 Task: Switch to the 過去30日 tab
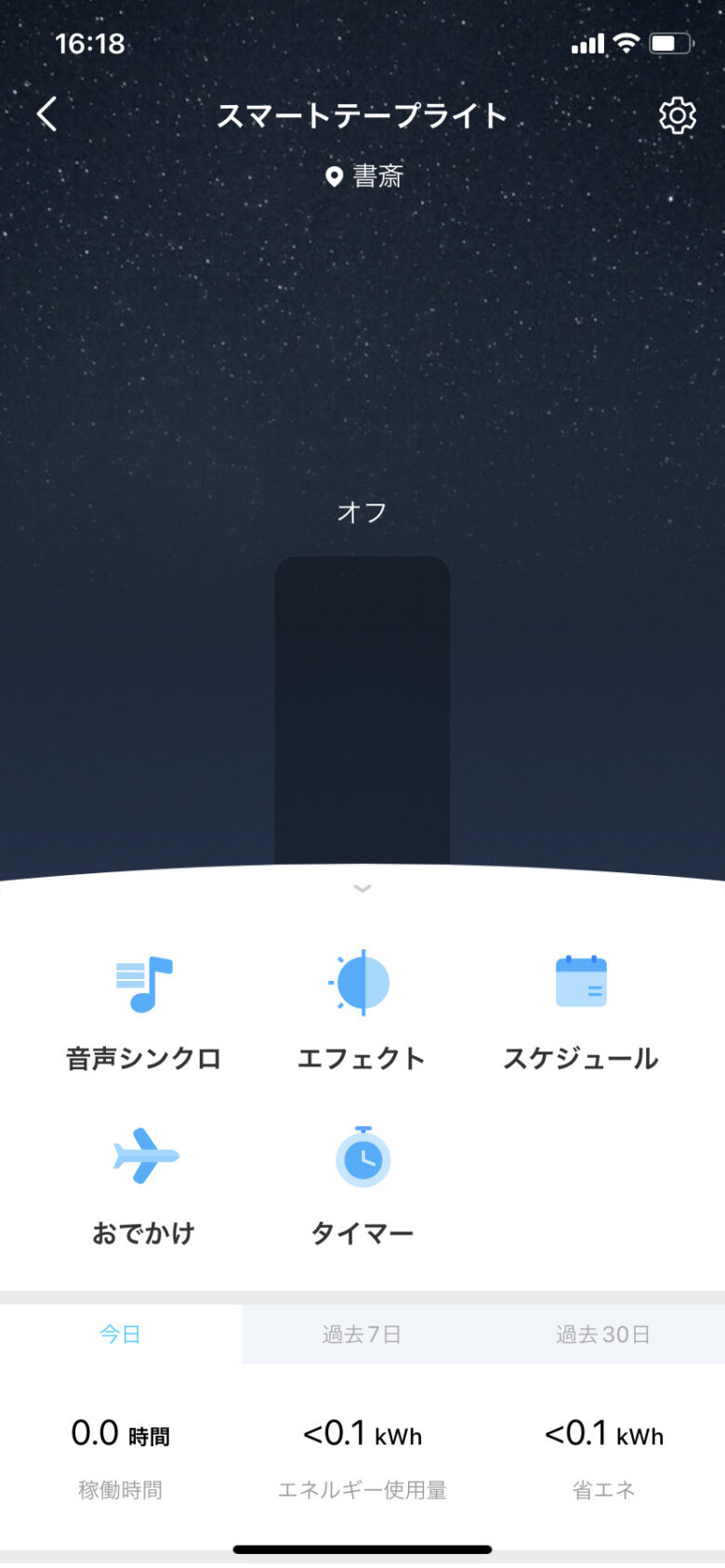604,1334
